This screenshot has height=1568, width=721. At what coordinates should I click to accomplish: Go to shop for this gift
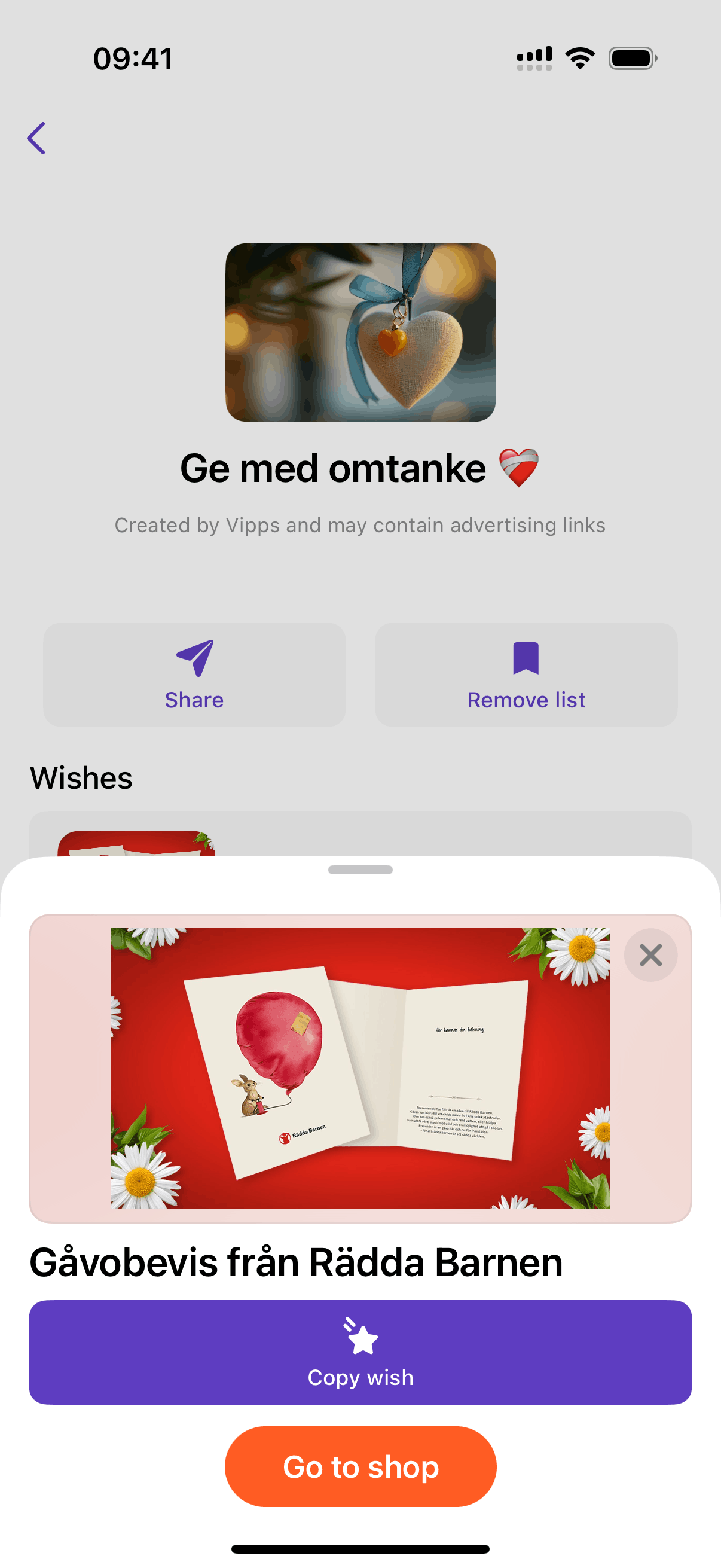[360, 1466]
